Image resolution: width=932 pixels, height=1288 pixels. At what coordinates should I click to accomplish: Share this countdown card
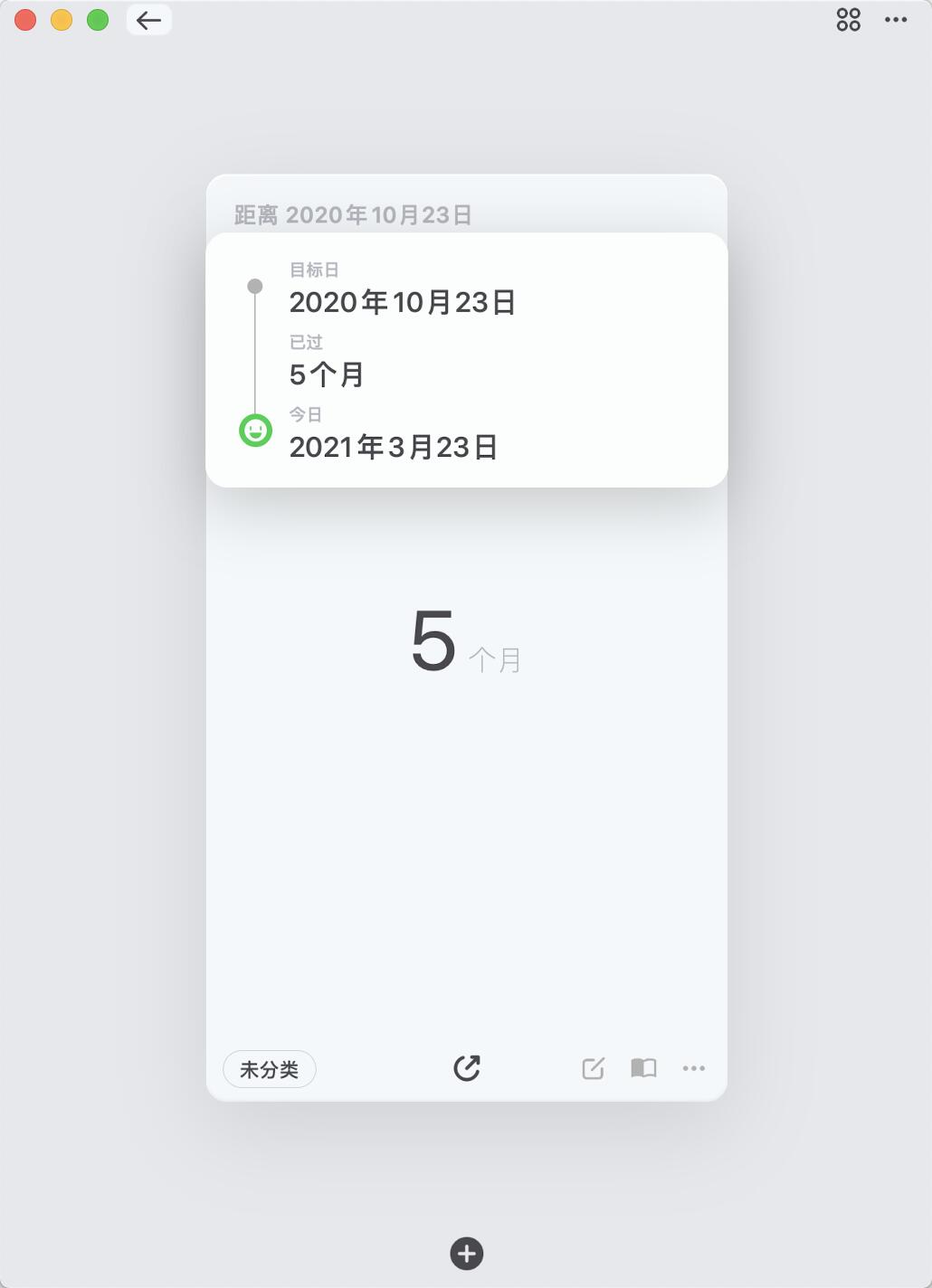click(x=466, y=1068)
